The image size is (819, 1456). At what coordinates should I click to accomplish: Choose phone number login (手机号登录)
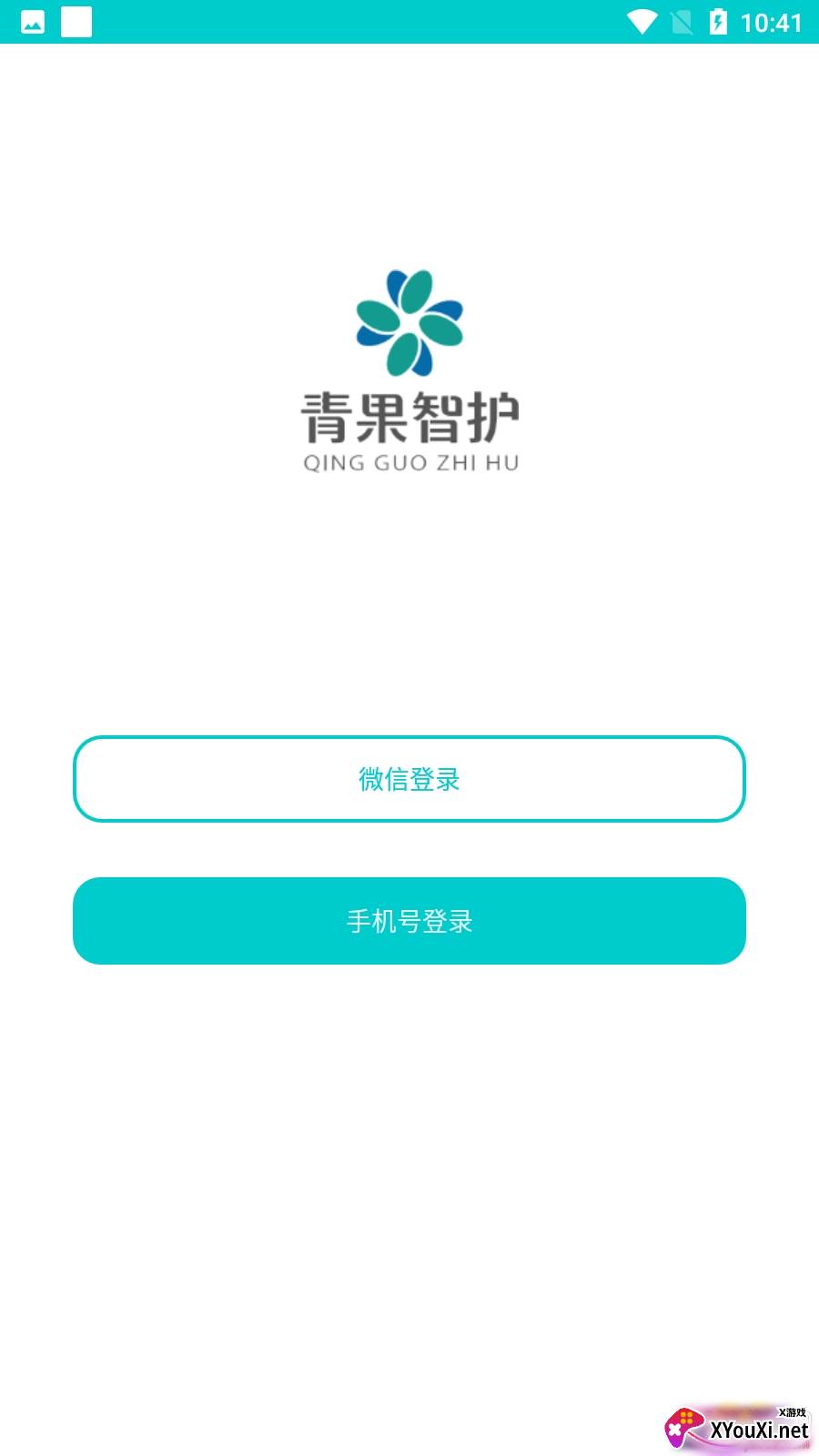(x=409, y=921)
